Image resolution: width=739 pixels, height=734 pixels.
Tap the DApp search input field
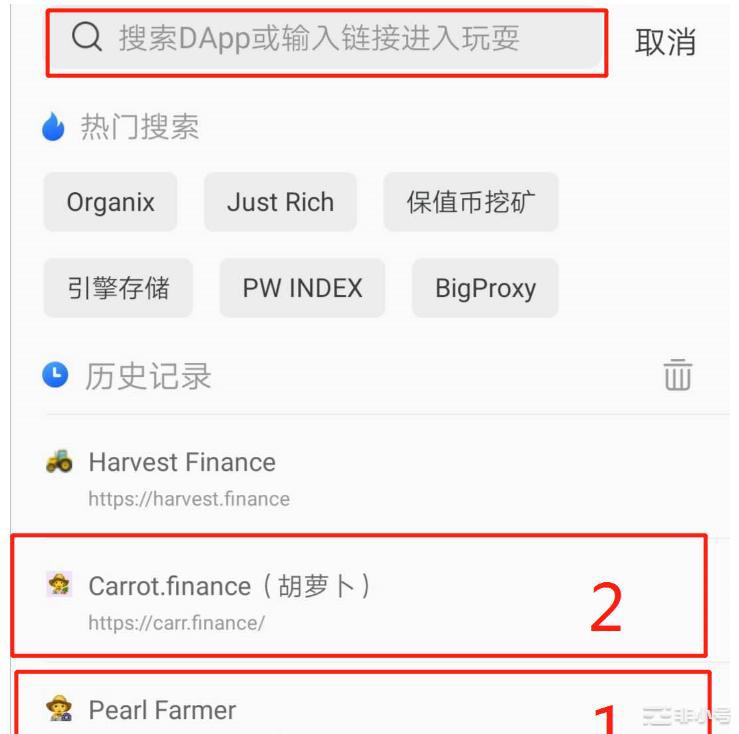coord(320,41)
